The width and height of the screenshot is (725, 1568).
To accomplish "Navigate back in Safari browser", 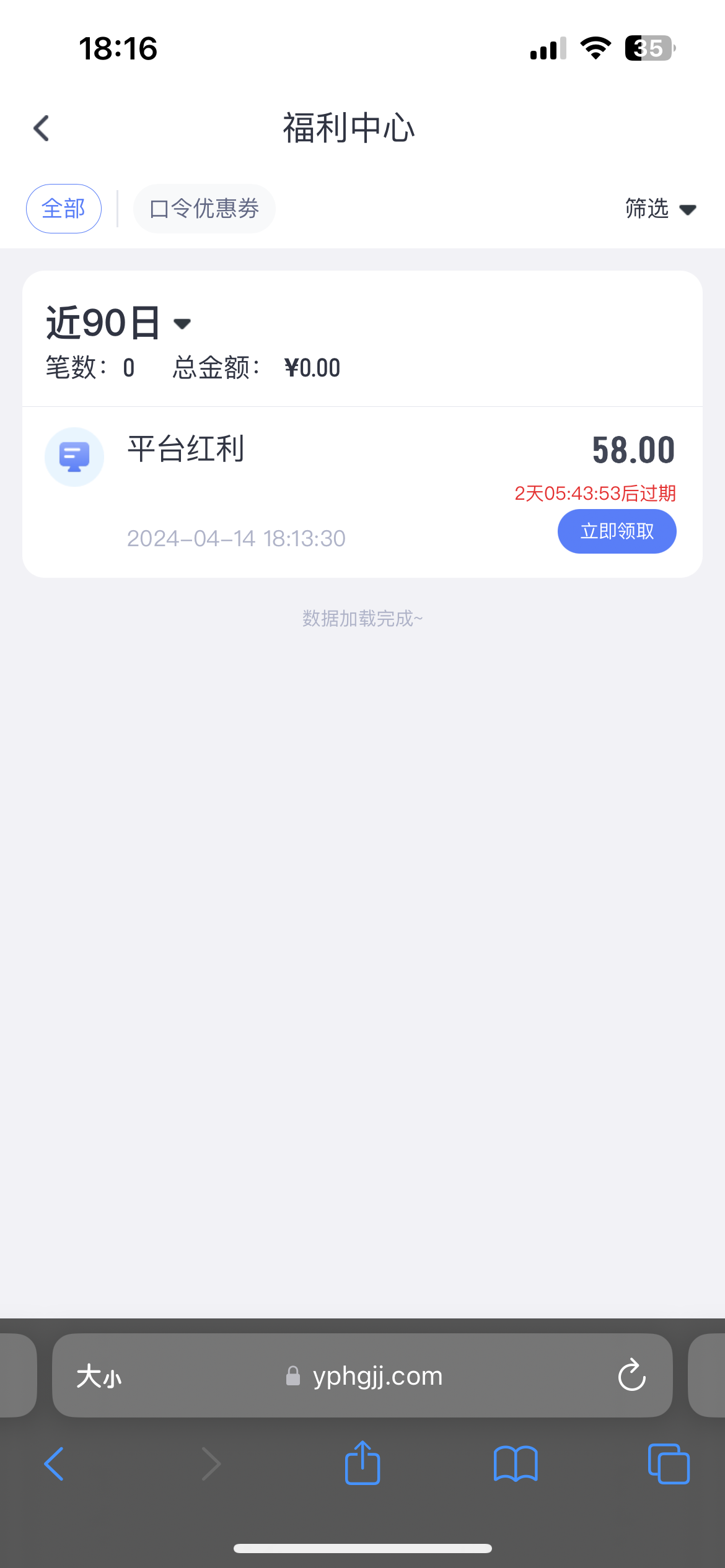I will pos(55,1464).
